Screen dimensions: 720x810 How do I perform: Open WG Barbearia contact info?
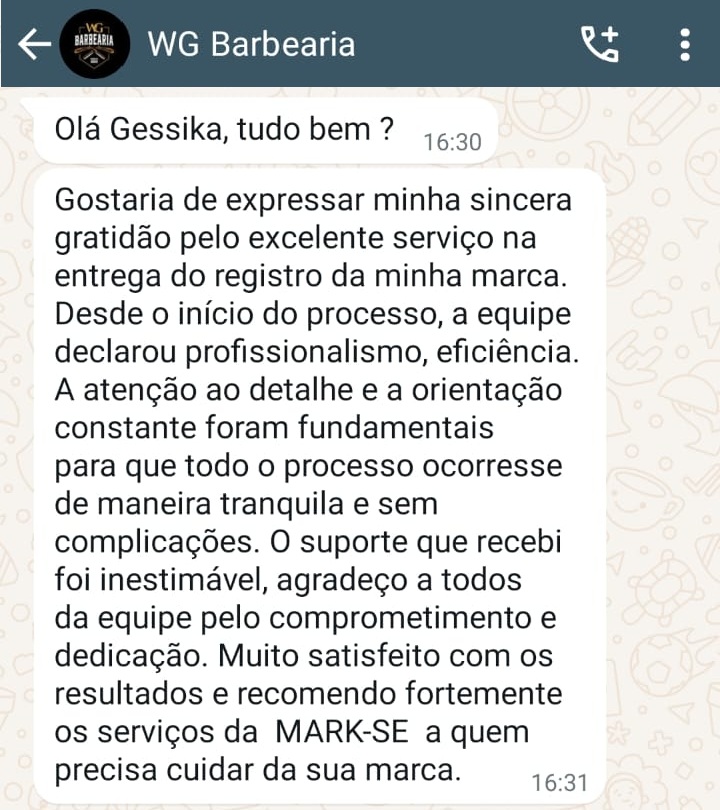(251, 44)
